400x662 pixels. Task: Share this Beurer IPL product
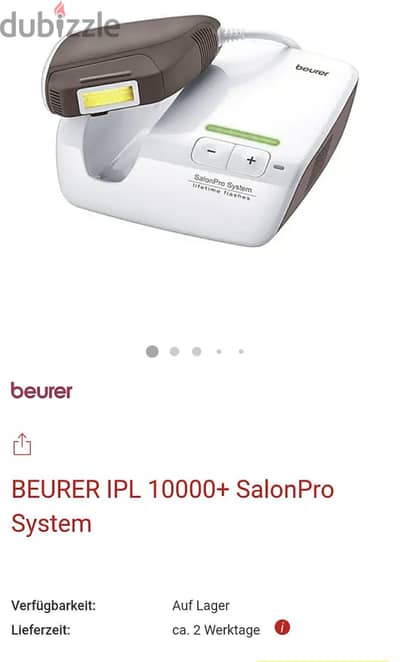tap(22, 444)
